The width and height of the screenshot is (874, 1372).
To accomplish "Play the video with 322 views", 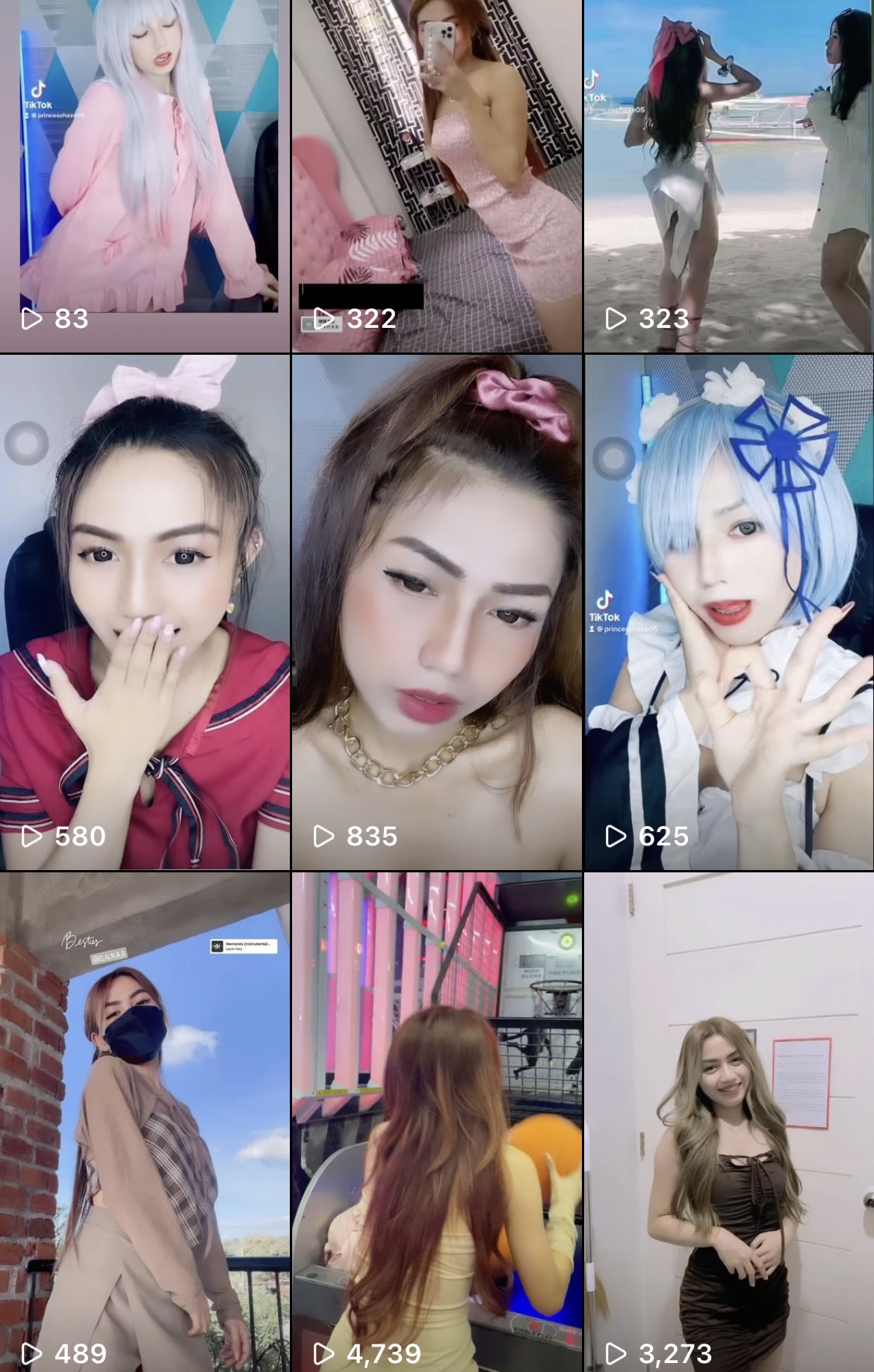I will pos(436,176).
